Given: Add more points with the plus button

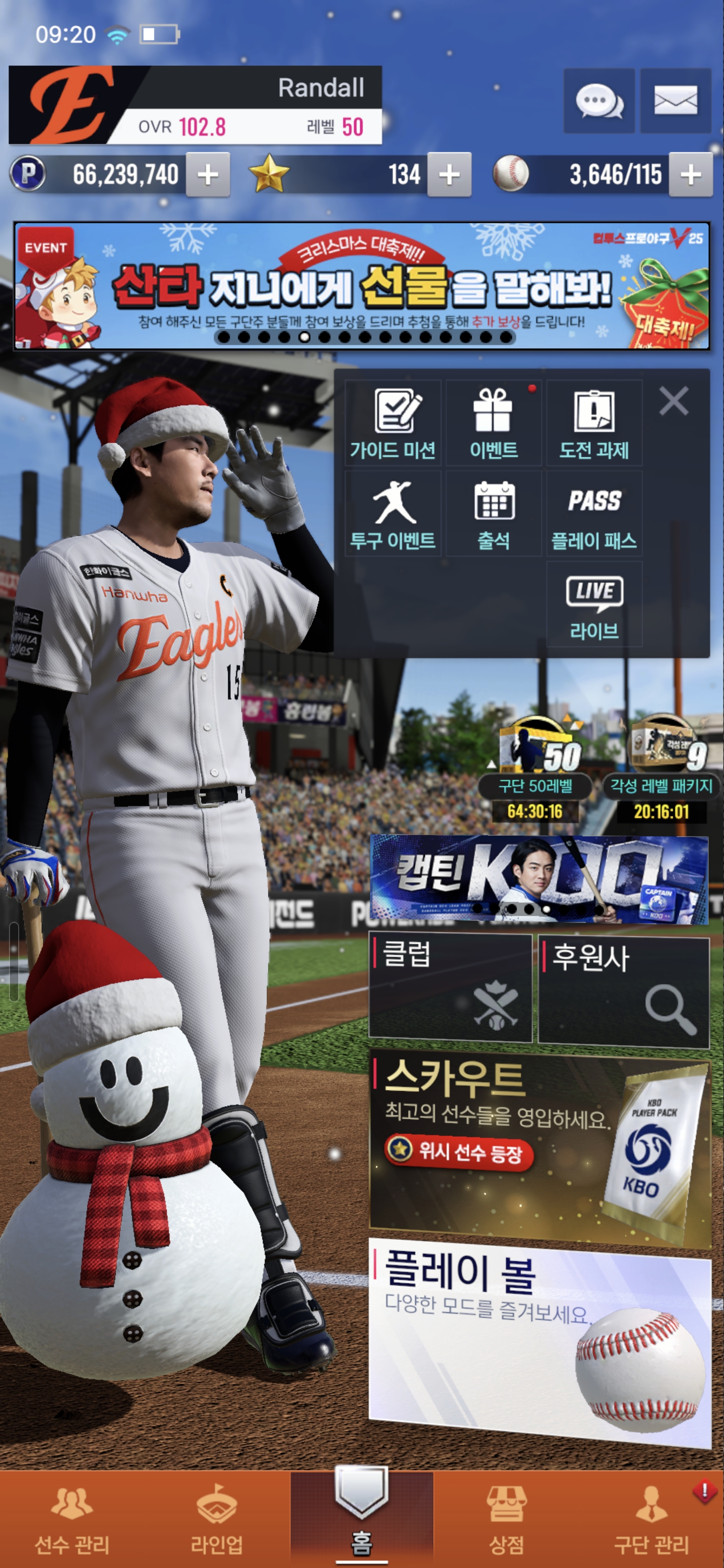Looking at the screenshot, I should pyautogui.click(x=208, y=175).
